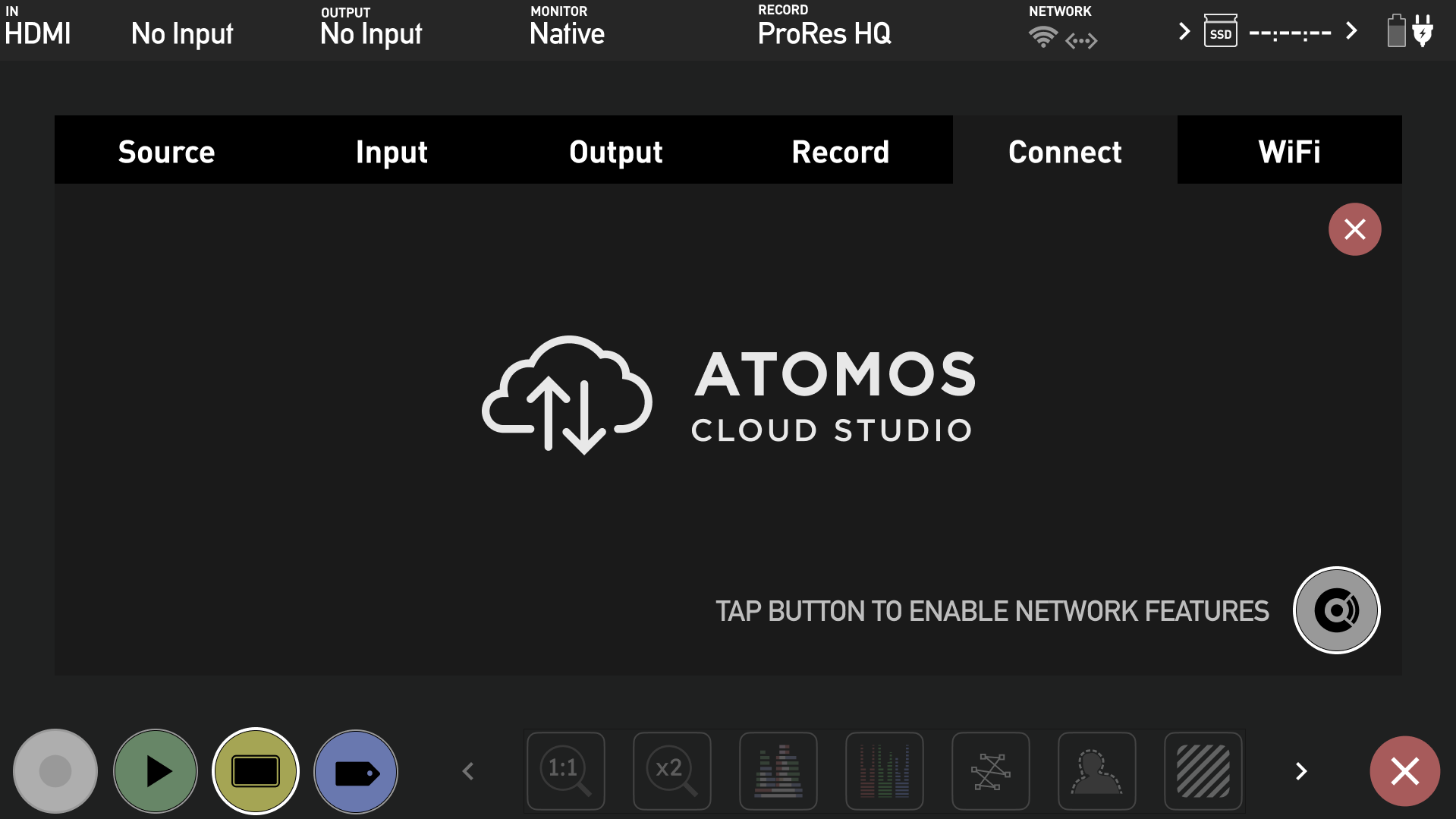
Task: Select the Output tab
Action: pyautogui.click(x=615, y=151)
